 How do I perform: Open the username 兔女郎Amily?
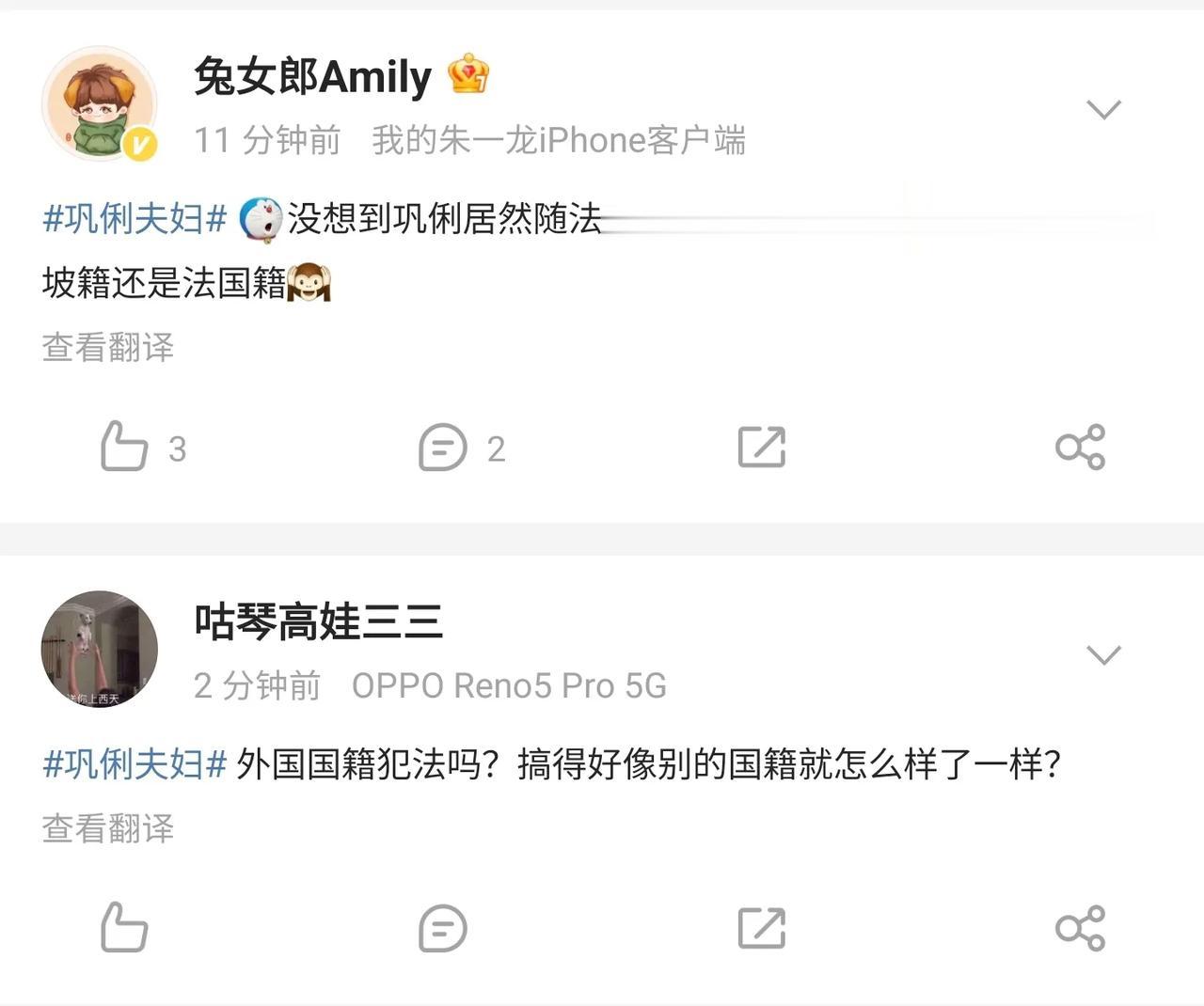312,76
